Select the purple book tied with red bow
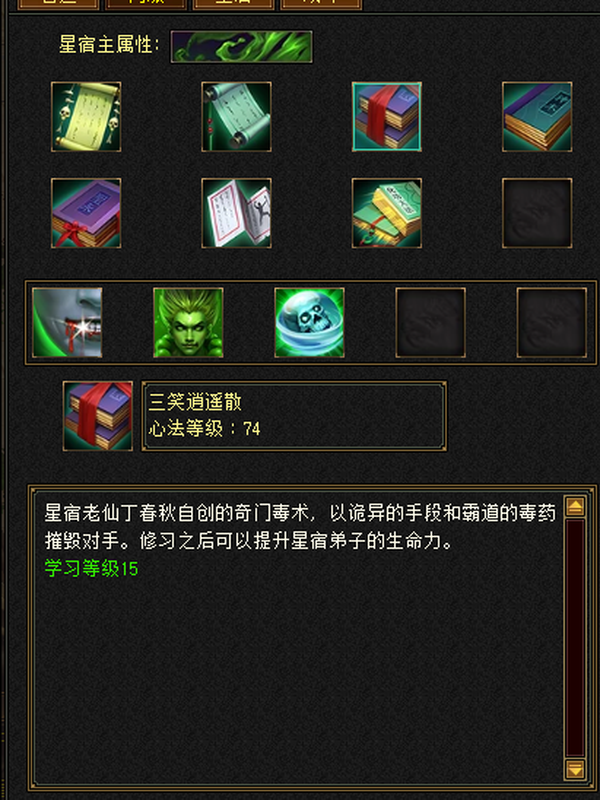The height and width of the screenshot is (800, 600). (86, 213)
